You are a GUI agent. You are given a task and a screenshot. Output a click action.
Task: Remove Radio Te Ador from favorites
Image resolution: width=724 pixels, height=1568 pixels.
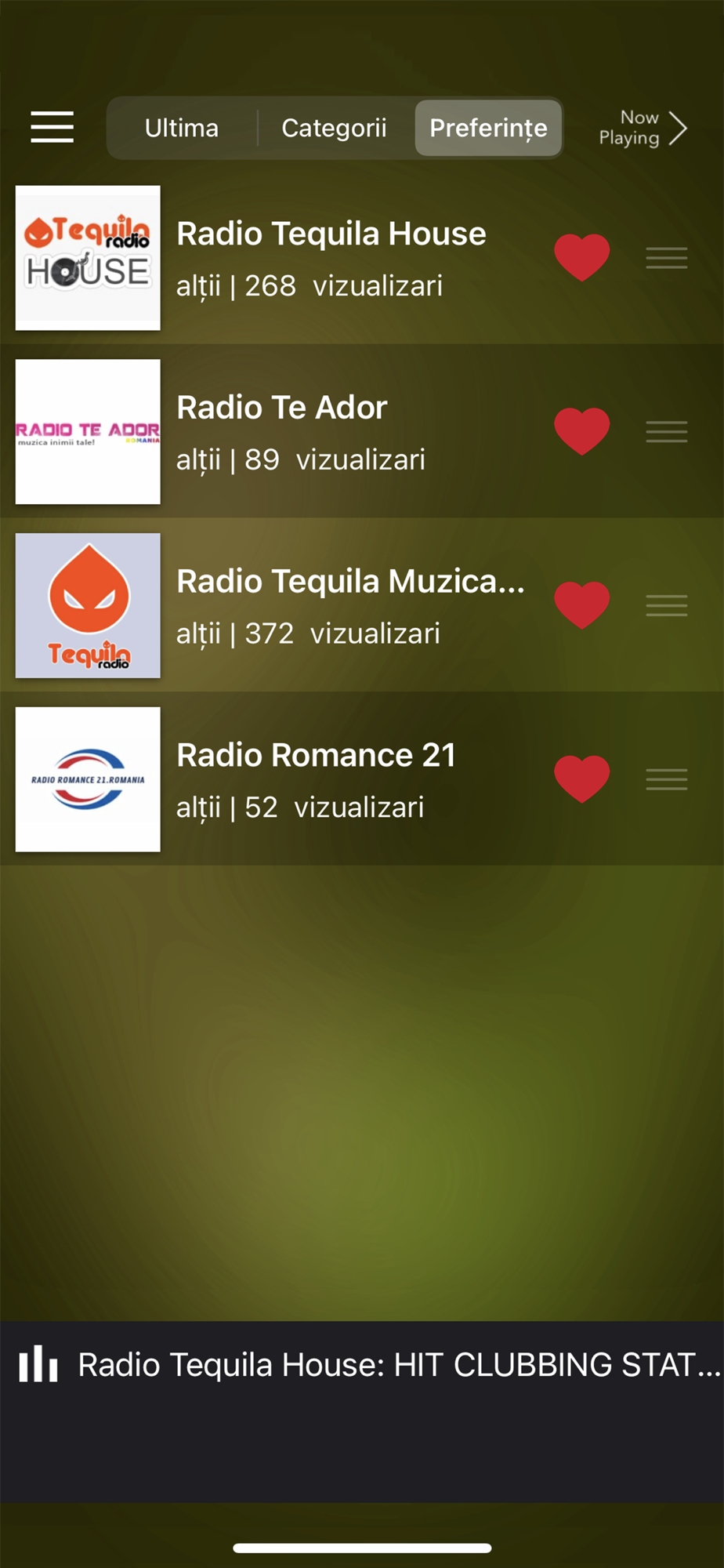point(581,431)
